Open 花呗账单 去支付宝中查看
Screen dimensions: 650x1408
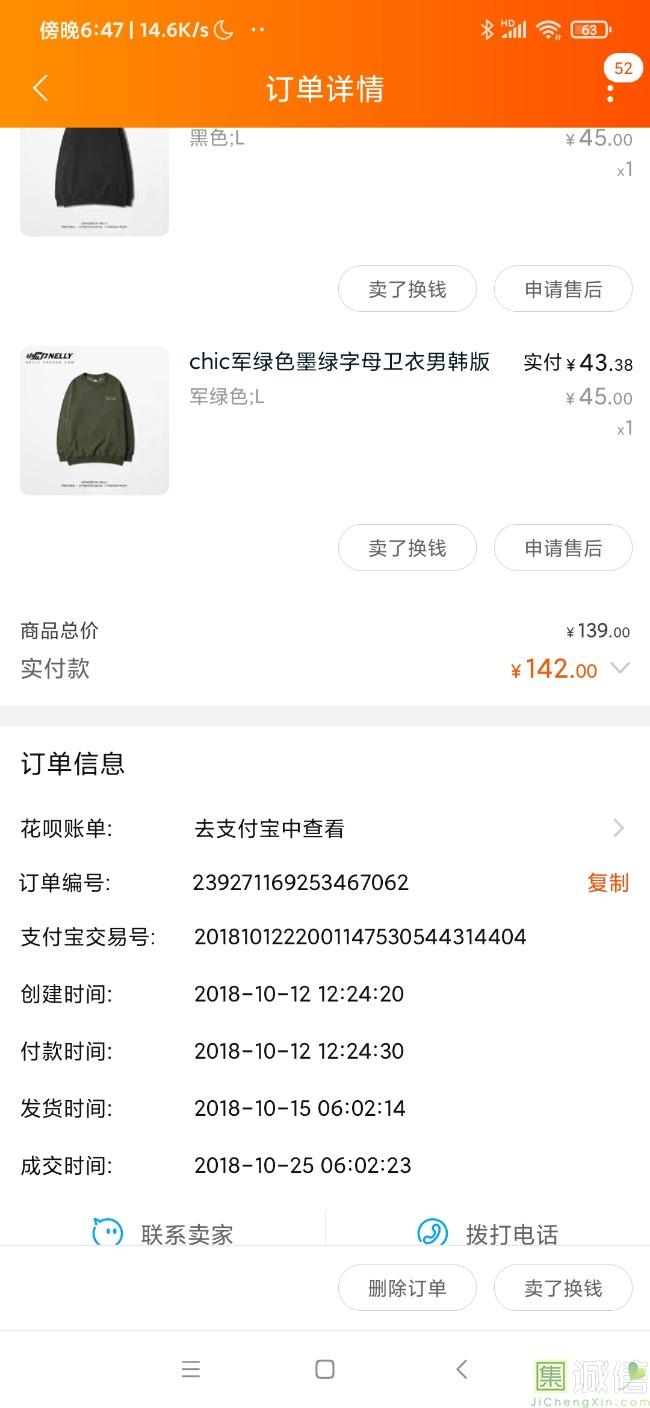[400, 828]
